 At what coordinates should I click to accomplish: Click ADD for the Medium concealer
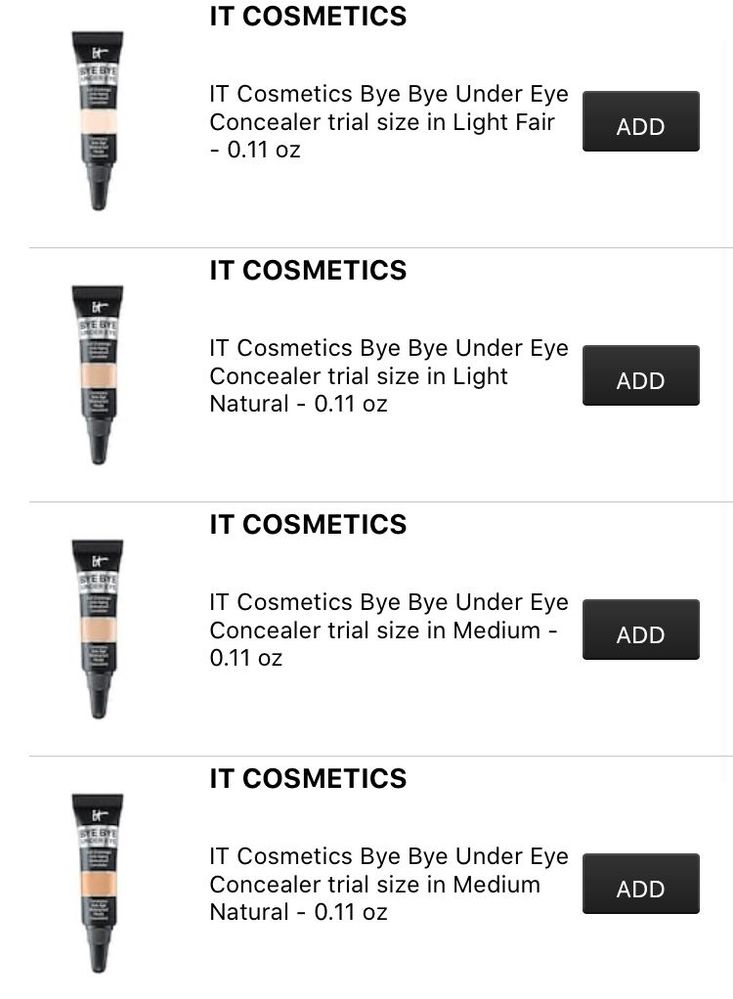coord(640,629)
